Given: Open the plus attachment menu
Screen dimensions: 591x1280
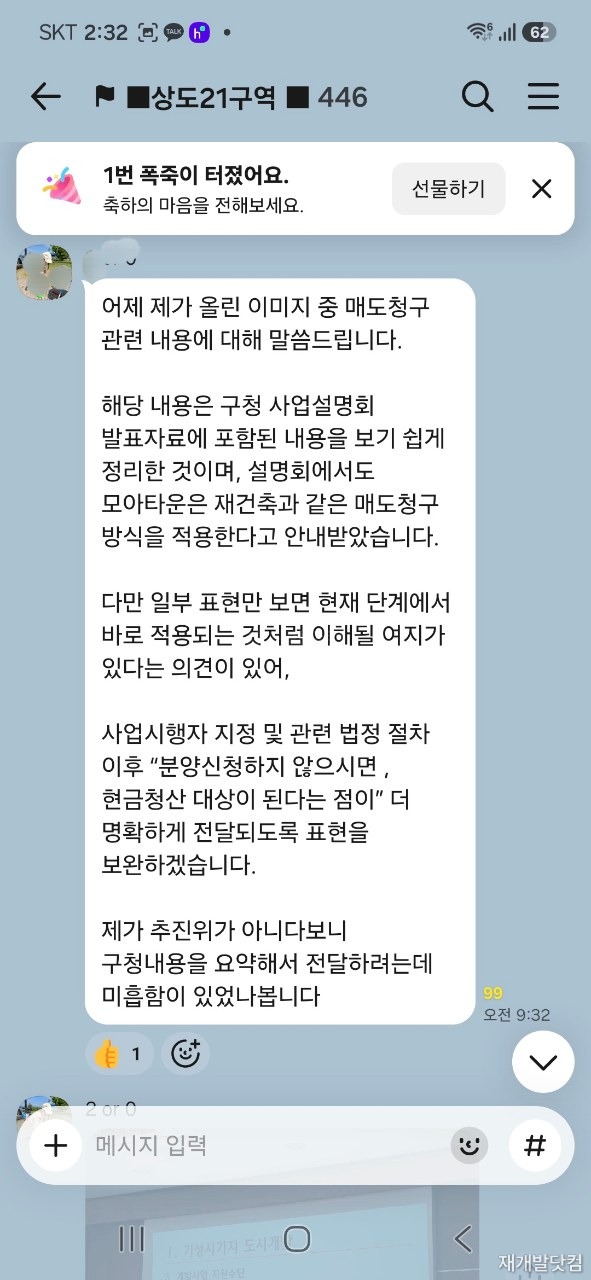Looking at the screenshot, I should click(x=56, y=1145).
